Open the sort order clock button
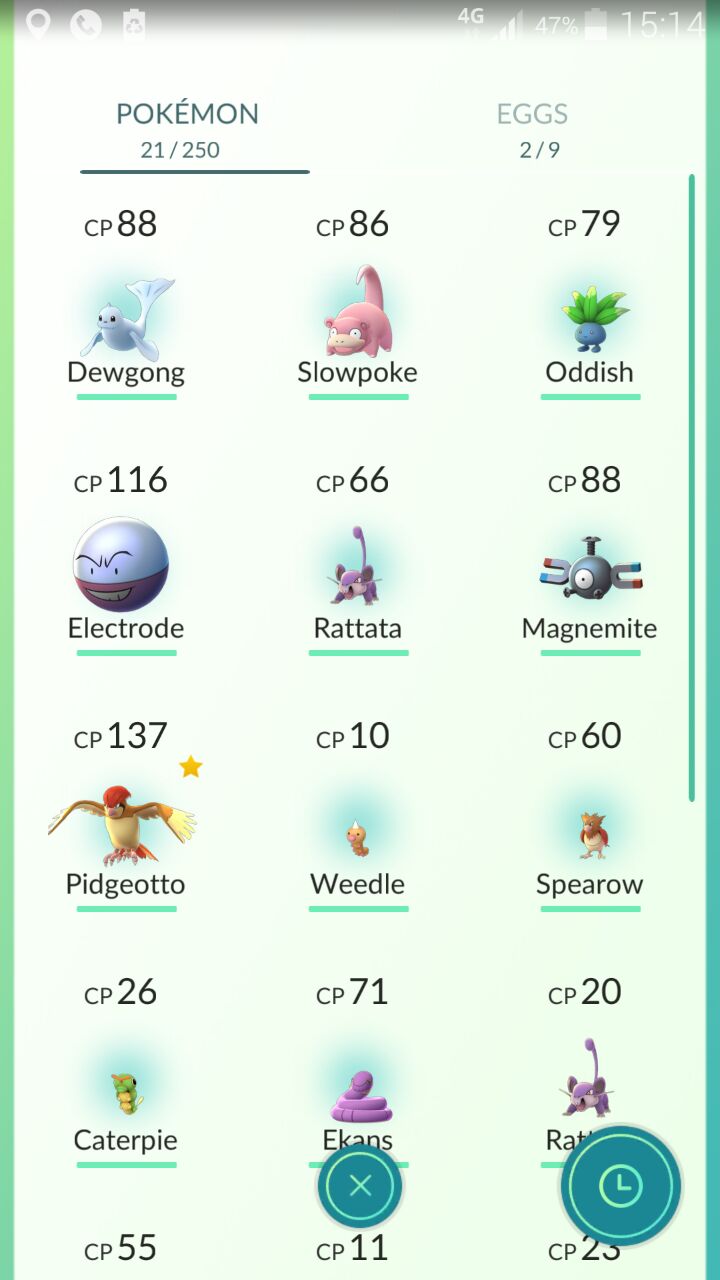The width and height of the screenshot is (720, 1280). point(620,1186)
